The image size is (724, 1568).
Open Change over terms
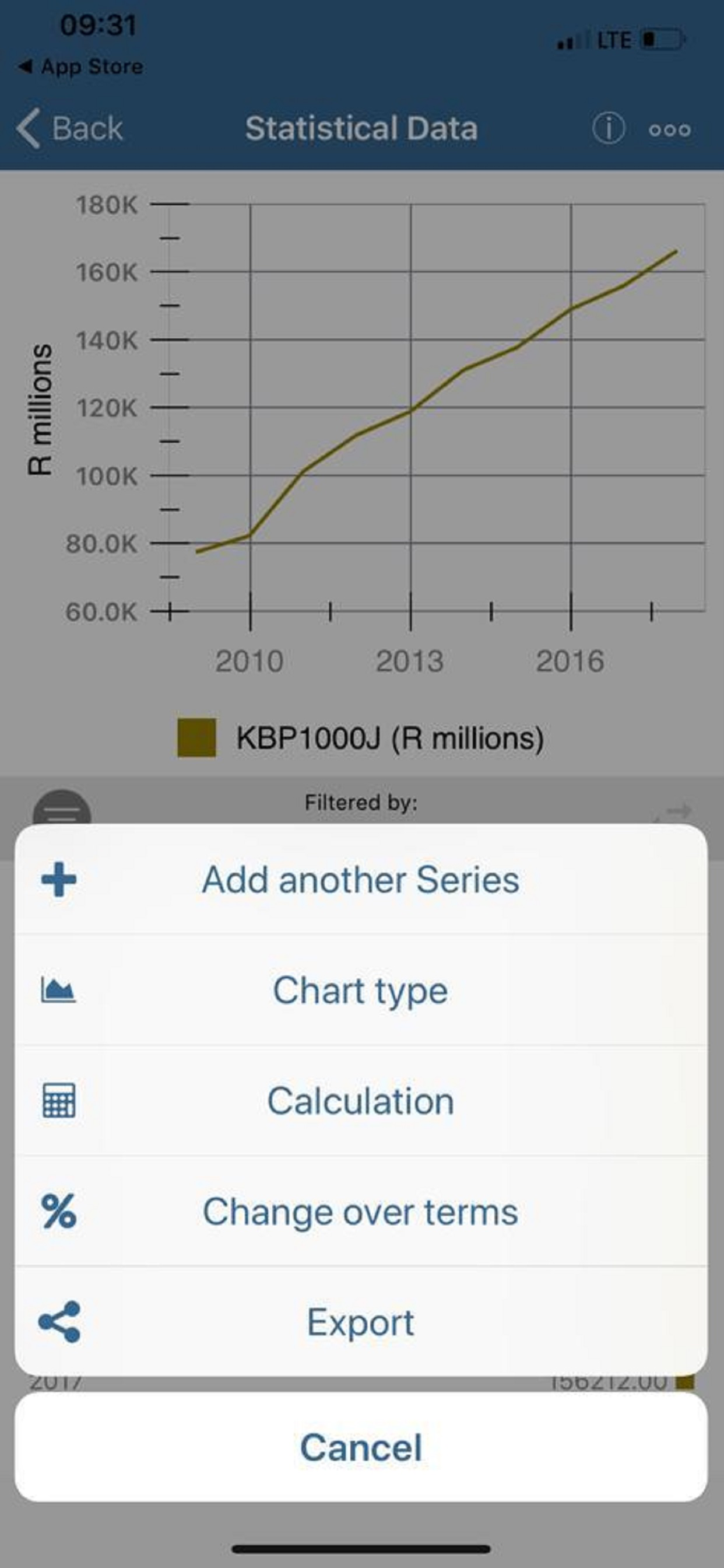point(361,1212)
